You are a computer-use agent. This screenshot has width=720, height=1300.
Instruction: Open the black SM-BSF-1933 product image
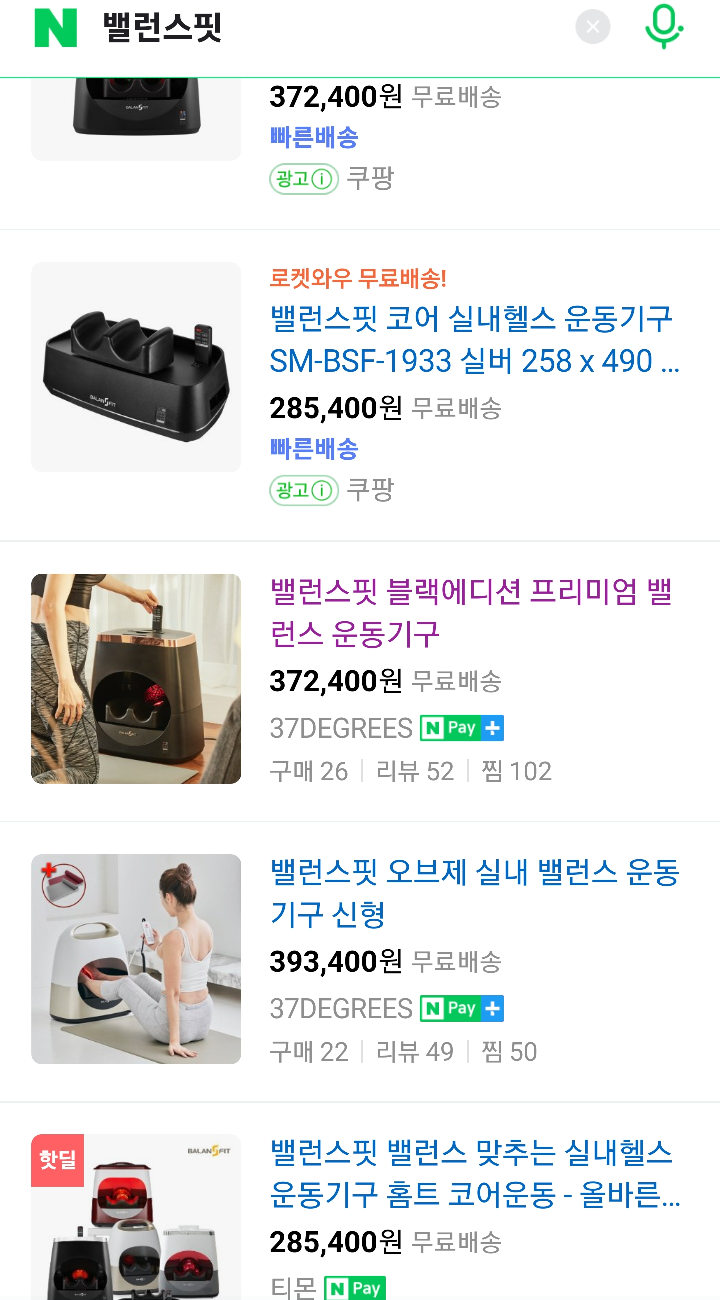click(136, 367)
